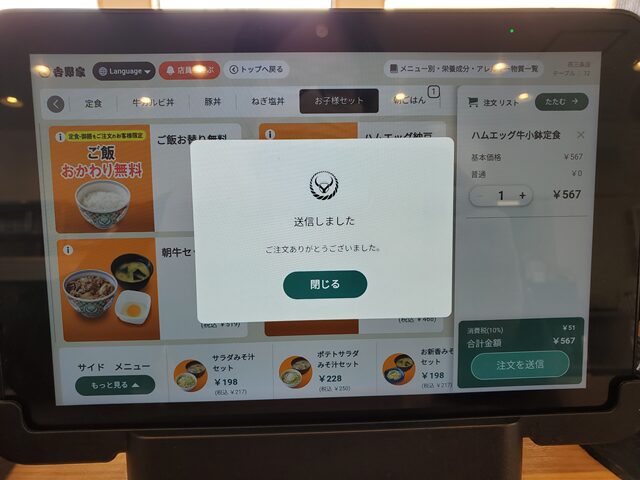Image resolution: width=640 pixels, height=480 pixels.
Task: Send the order with 注文を送信
Action: pyautogui.click(x=519, y=364)
